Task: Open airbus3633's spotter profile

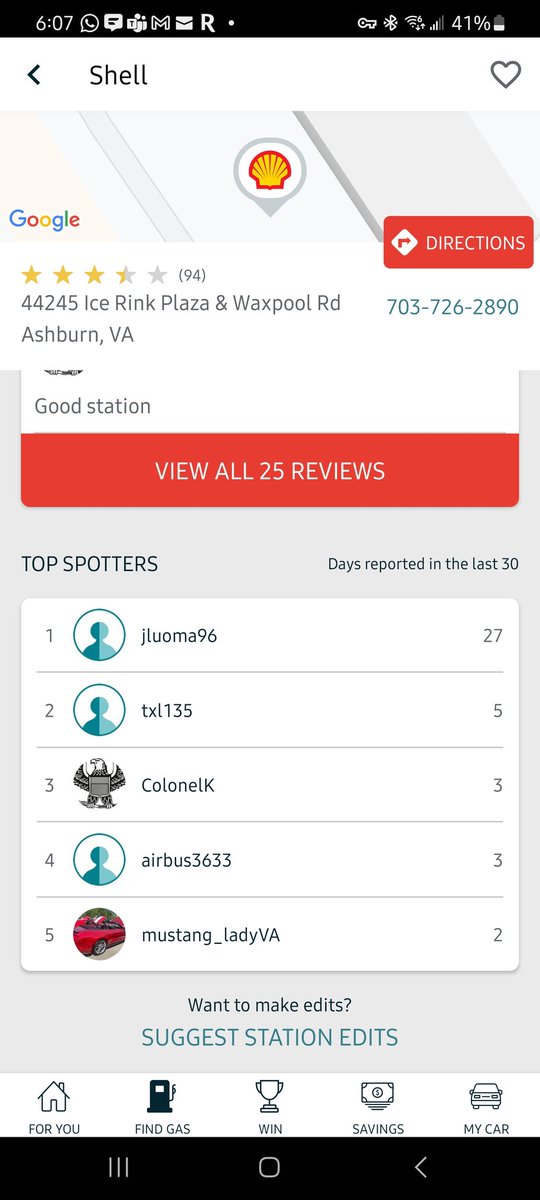Action: [270, 860]
